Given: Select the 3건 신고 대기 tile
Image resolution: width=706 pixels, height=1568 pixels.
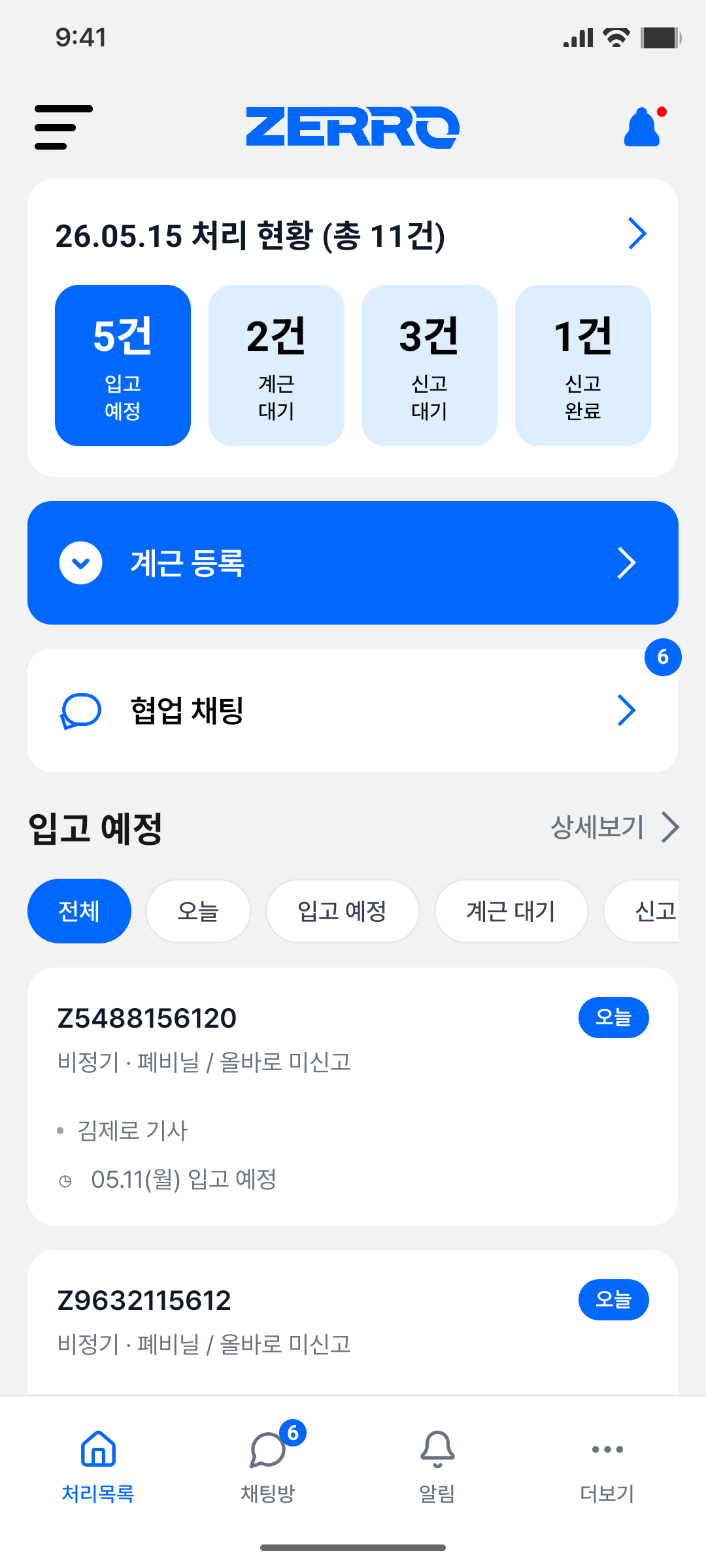Looking at the screenshot, I should 429,366.
